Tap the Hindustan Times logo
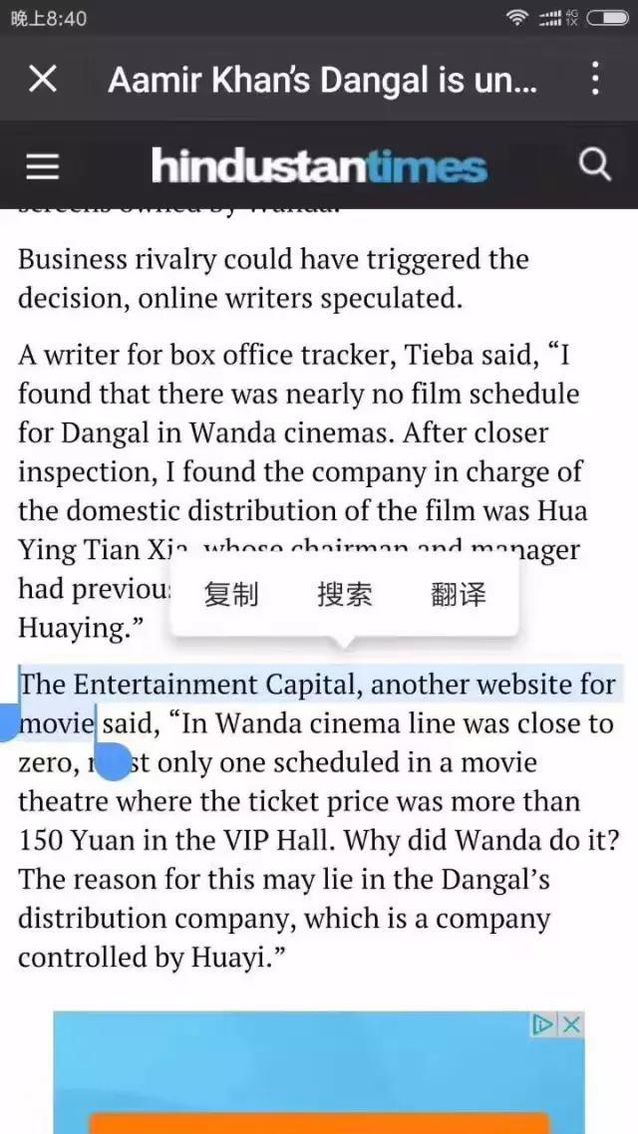This screenshot has width=638, height=1134. coord(319,166)
